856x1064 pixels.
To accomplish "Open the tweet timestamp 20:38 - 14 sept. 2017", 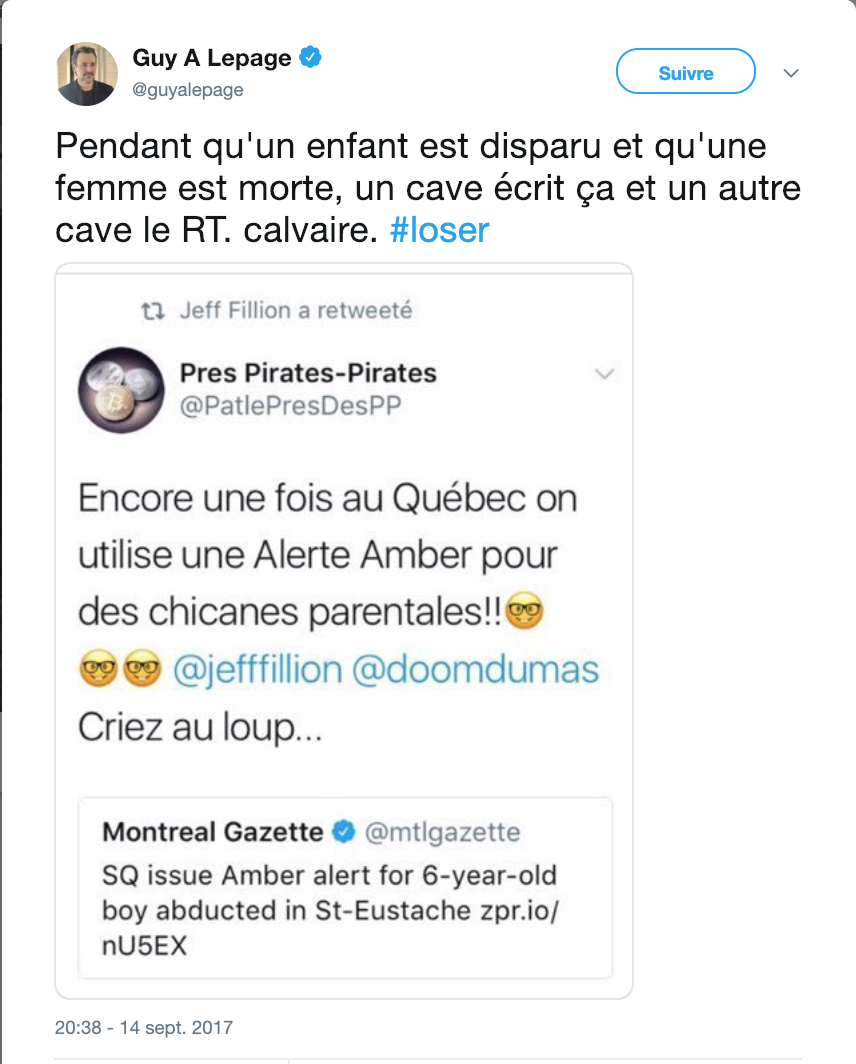I will point(144,1027).
